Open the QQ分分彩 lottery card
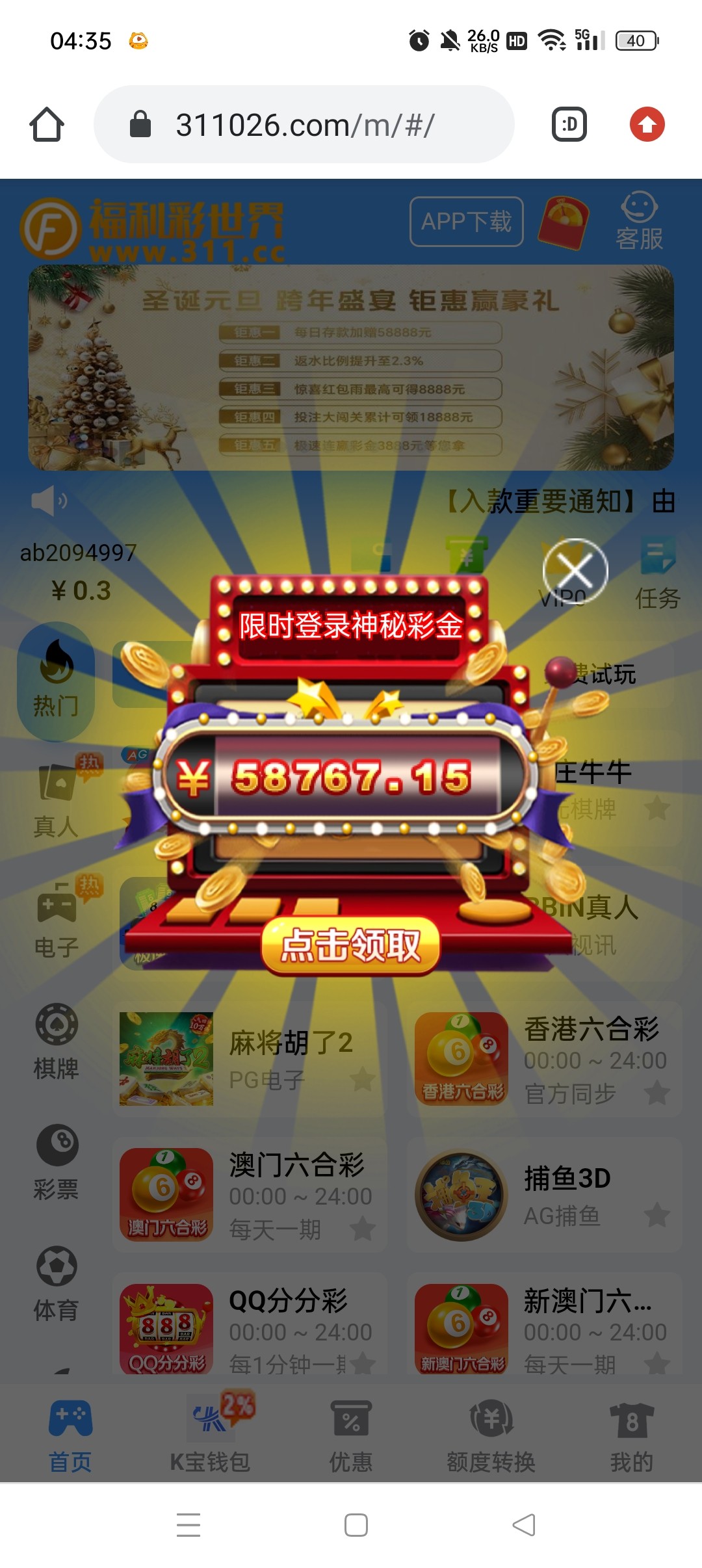The width and height of the screenshot is (702, 1568). [x=250, y=1326]
